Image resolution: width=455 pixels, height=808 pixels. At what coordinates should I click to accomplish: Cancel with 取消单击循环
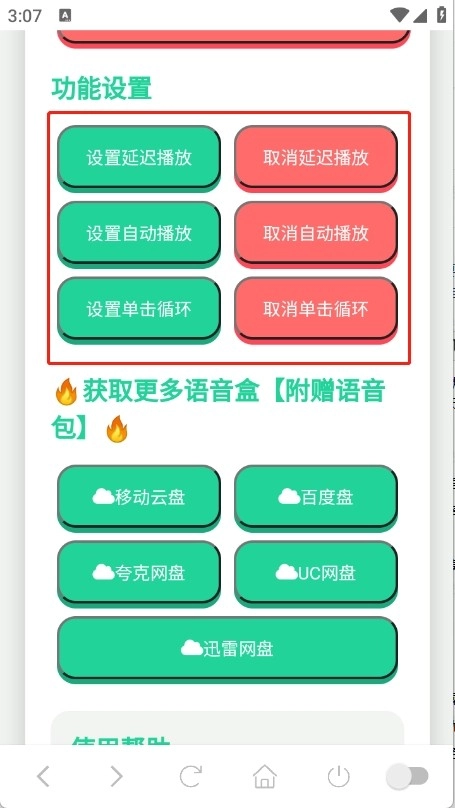pyautogui.click(x=316, y=309)
